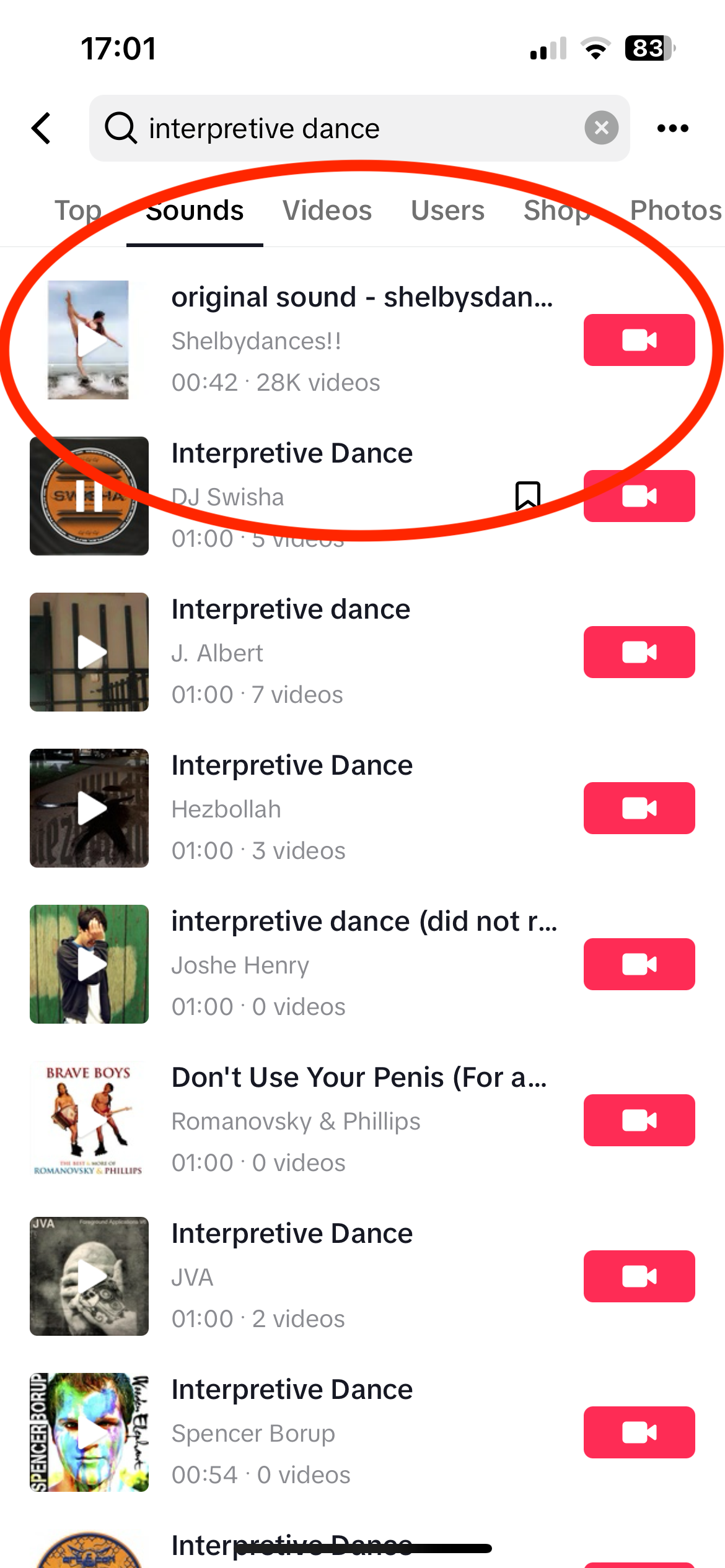The height and width of the screenshot is (1568, 725).
Task: Go back with the arrow icon
Action: pos(42,128)
